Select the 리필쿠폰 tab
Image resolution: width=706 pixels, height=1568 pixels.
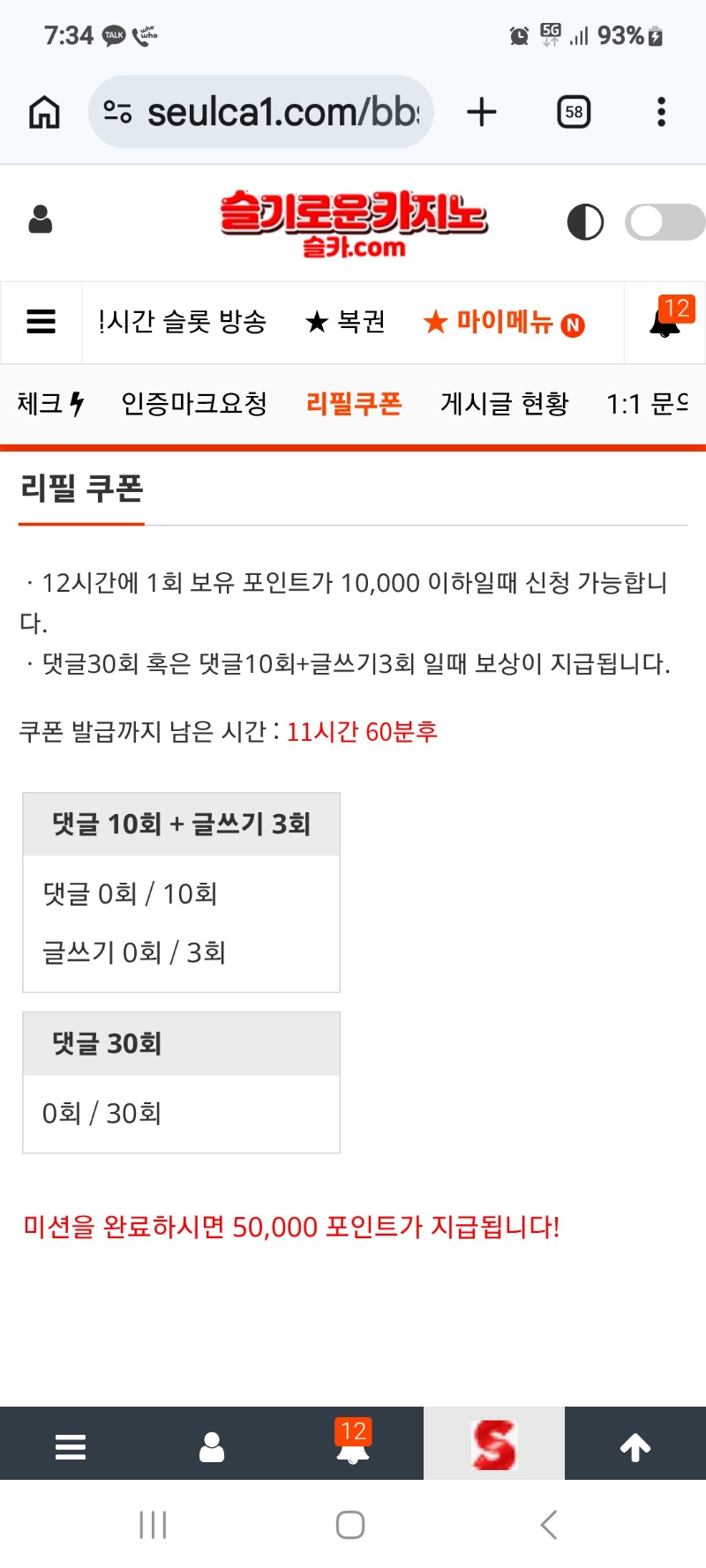pos(354,404)
